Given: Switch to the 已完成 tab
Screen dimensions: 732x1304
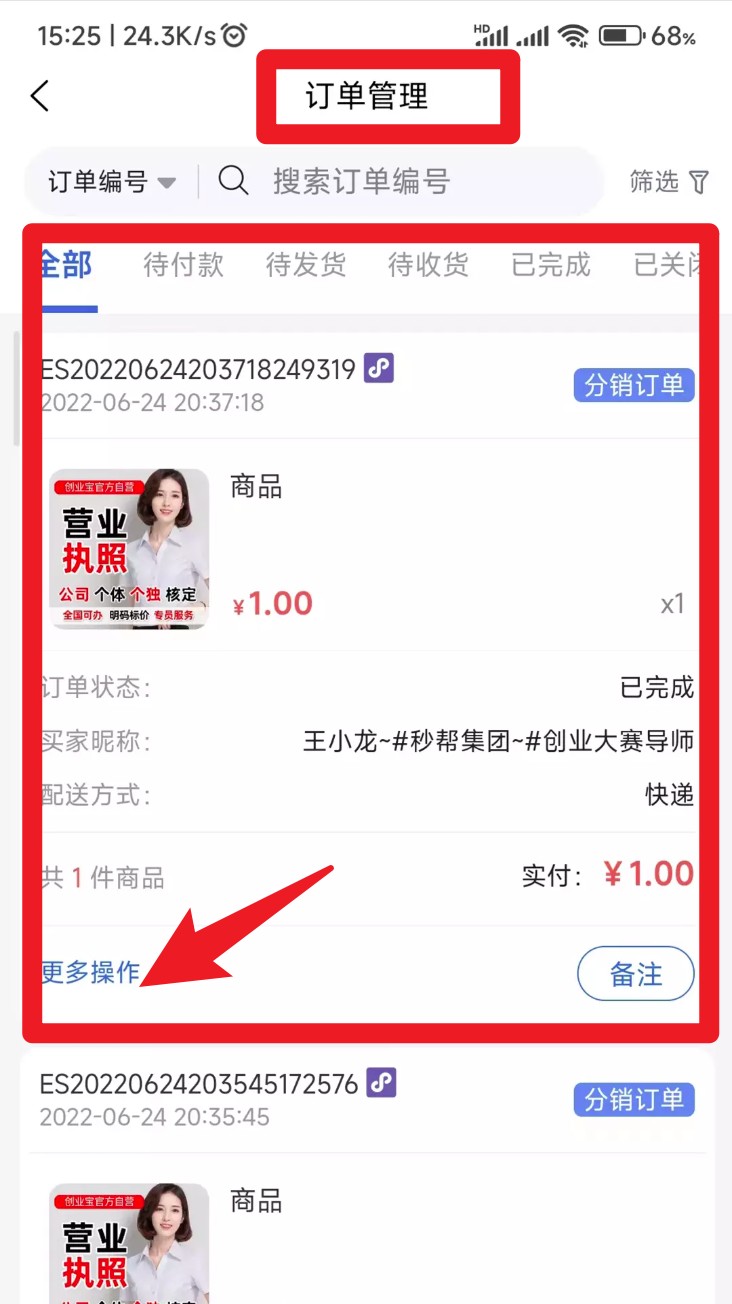Looking at the screenshot, I should coord(551,266).
